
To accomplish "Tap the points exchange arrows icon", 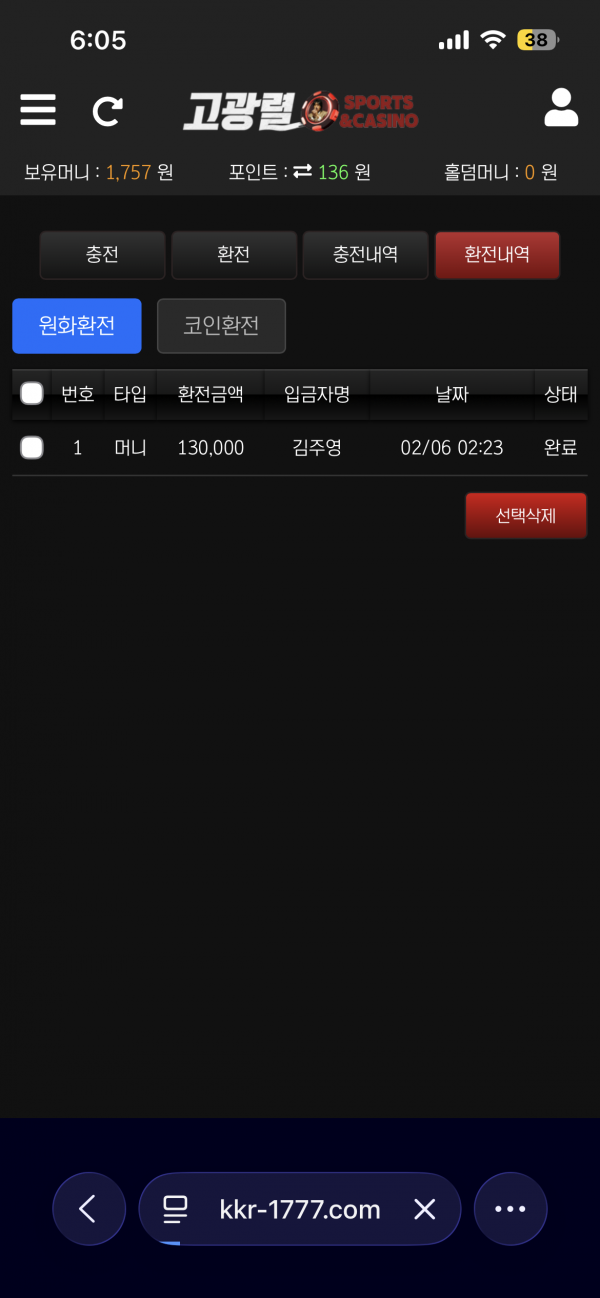I will click(303, 172).
